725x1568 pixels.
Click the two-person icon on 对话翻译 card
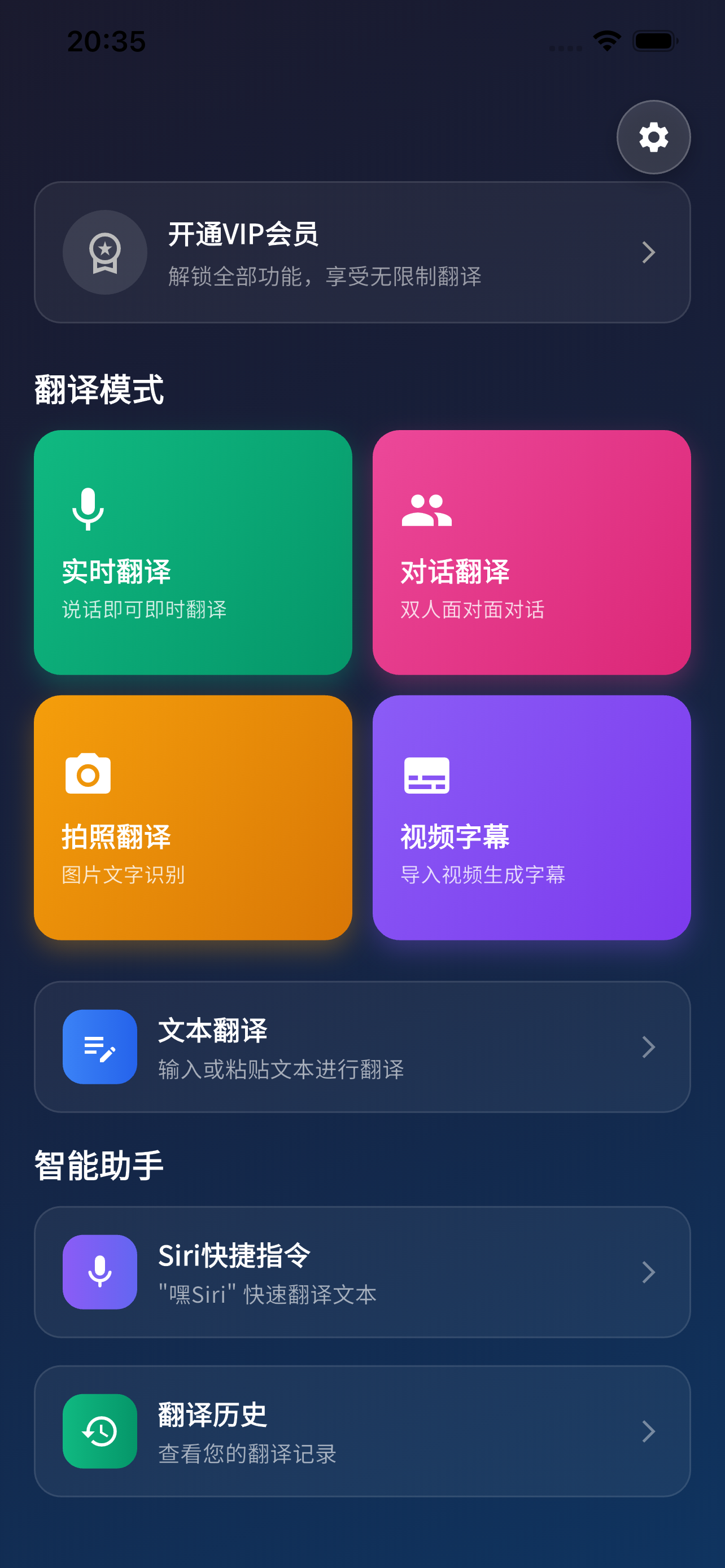427,510
